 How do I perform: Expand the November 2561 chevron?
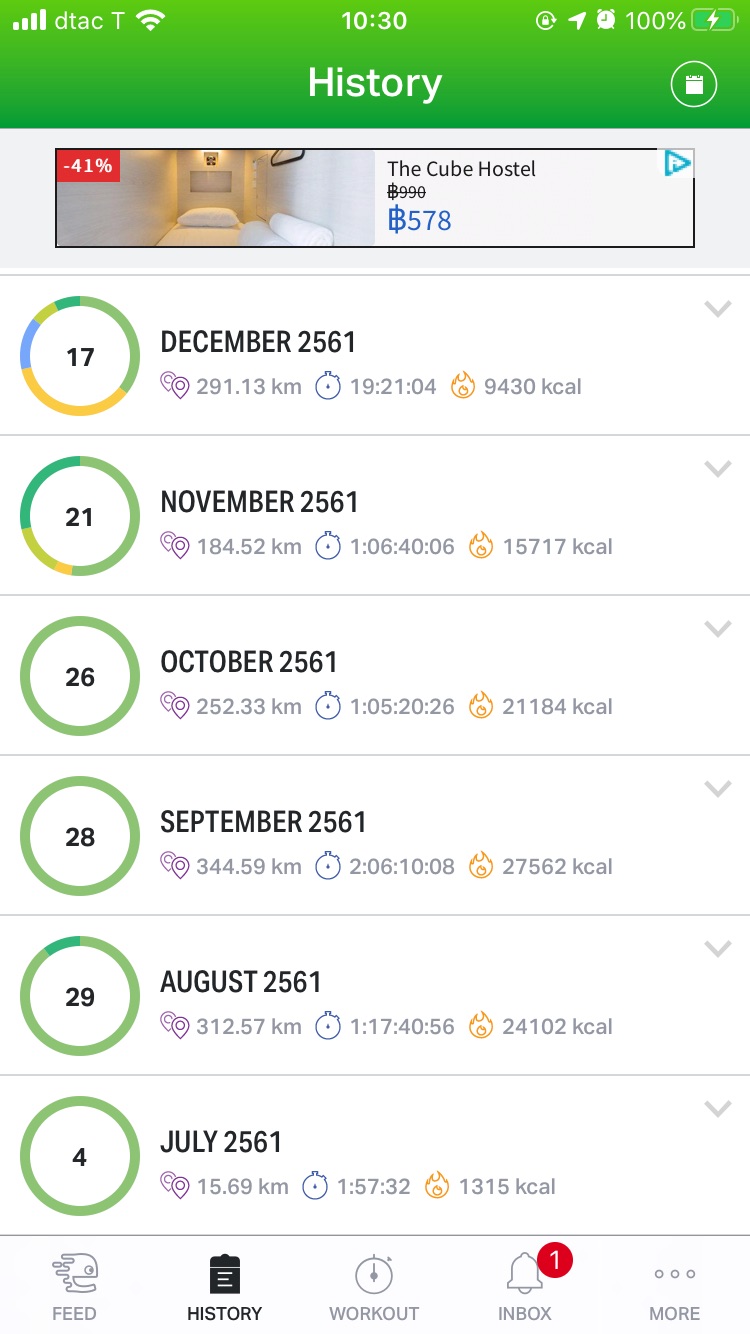[x=718, y=469]
